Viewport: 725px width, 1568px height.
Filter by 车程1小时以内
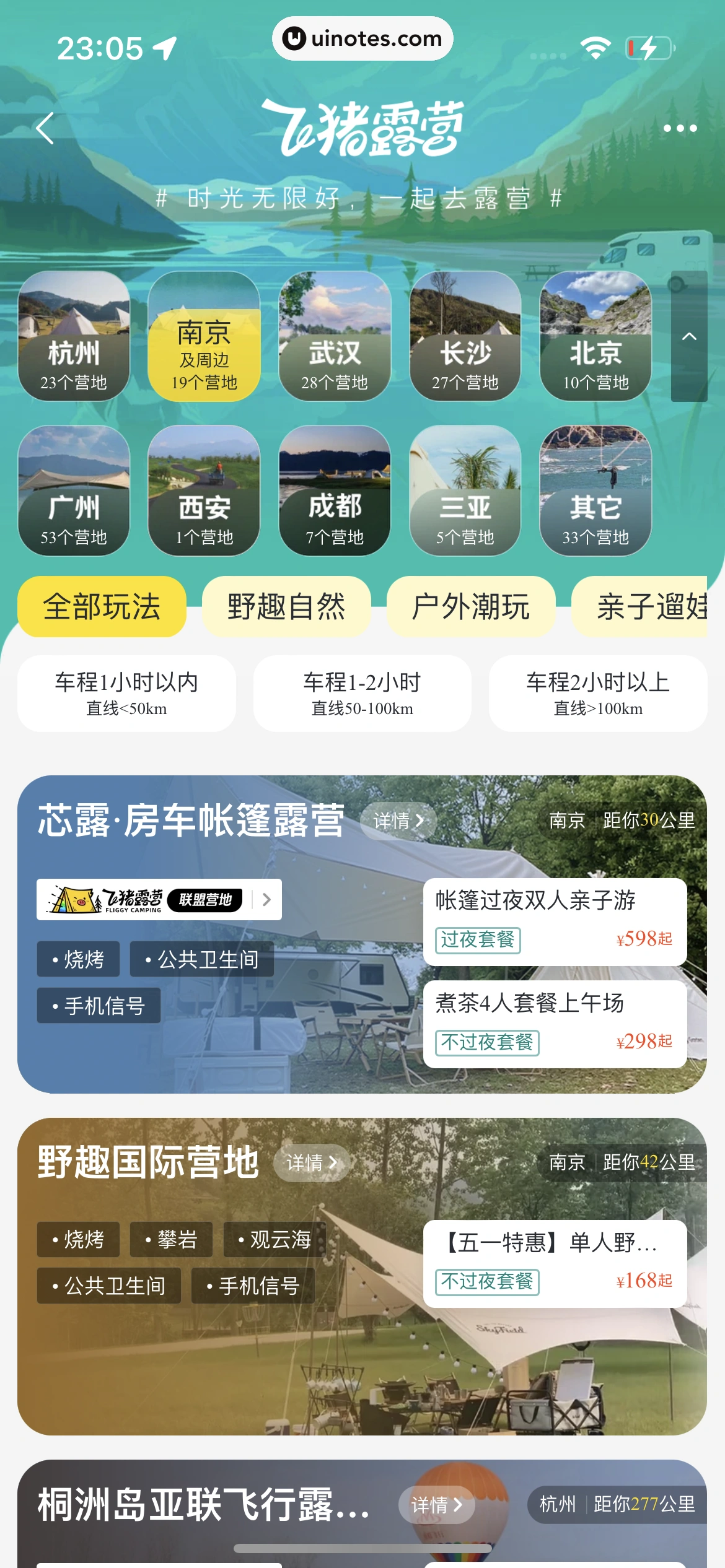tap(126, 694)
